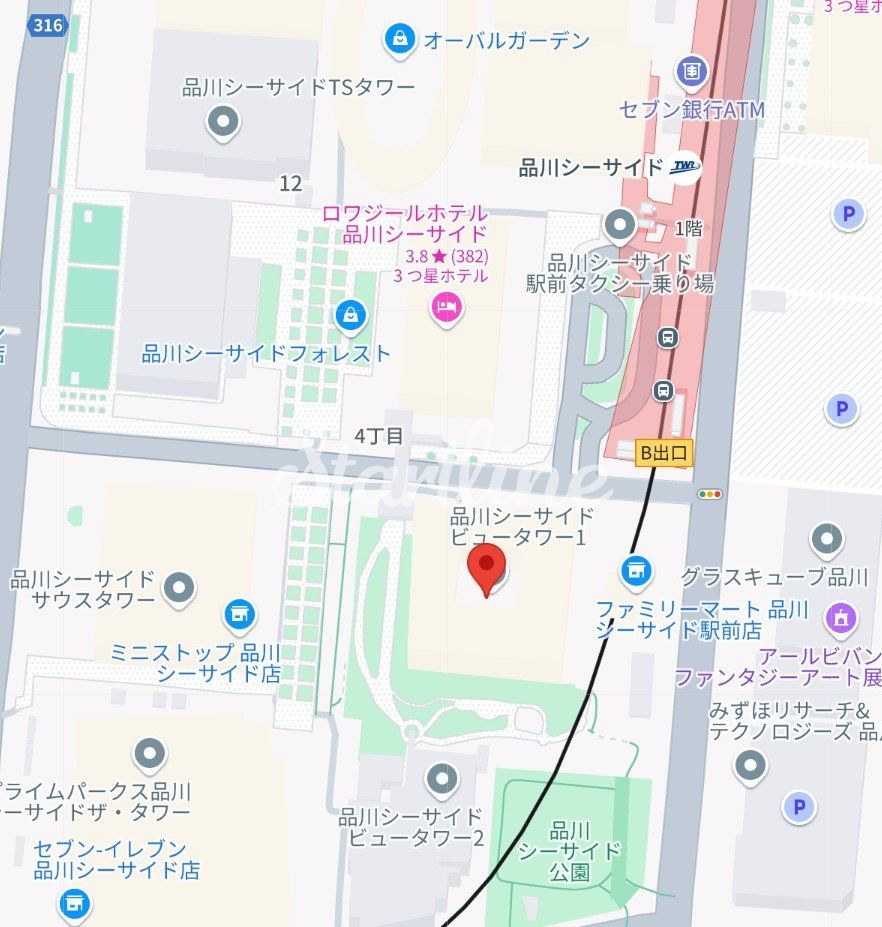Select the セブン-イレブン store icon at bottom left
Image resolution: width=882 pixels, height=927 pixels.
74,903
